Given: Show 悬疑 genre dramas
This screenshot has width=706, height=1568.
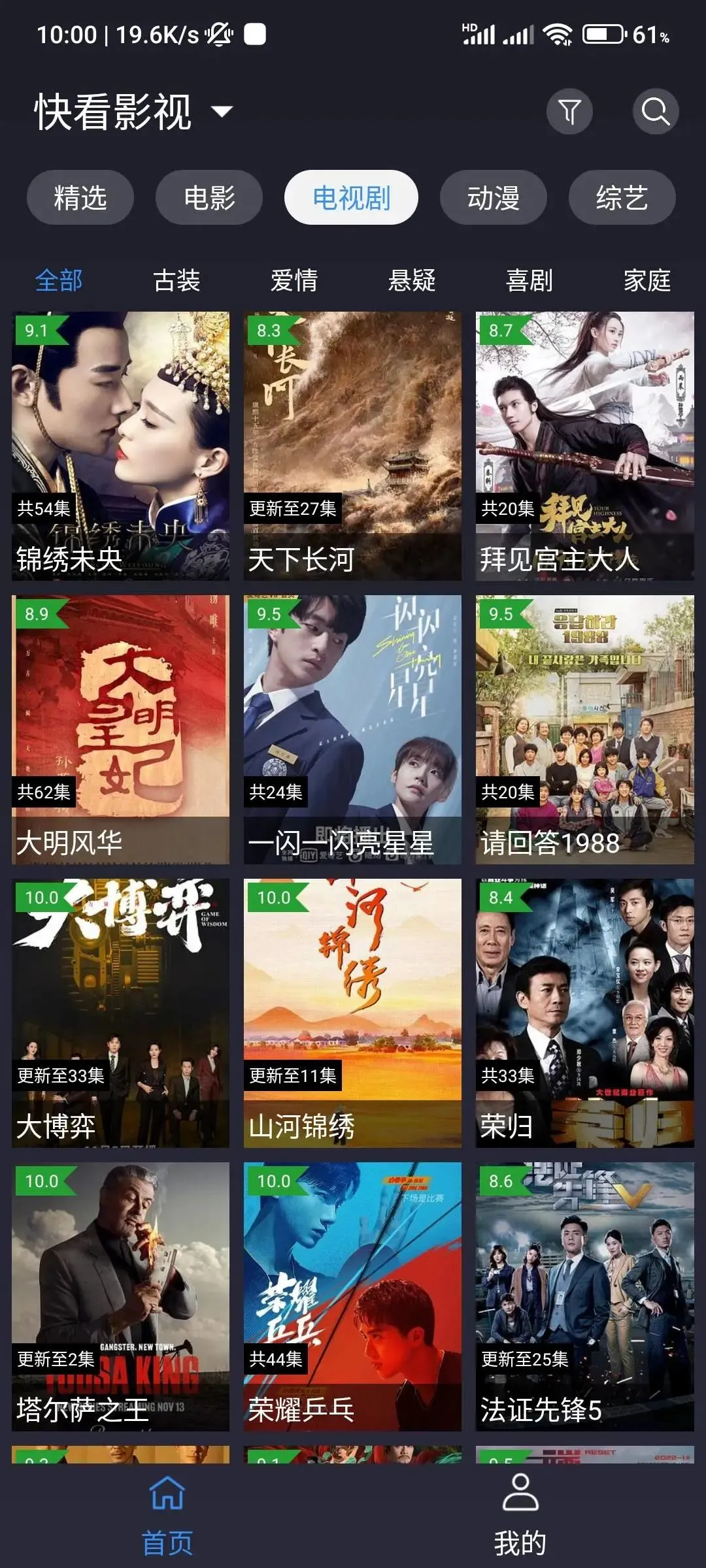Looking at the screenshot, I should [412, 280].
